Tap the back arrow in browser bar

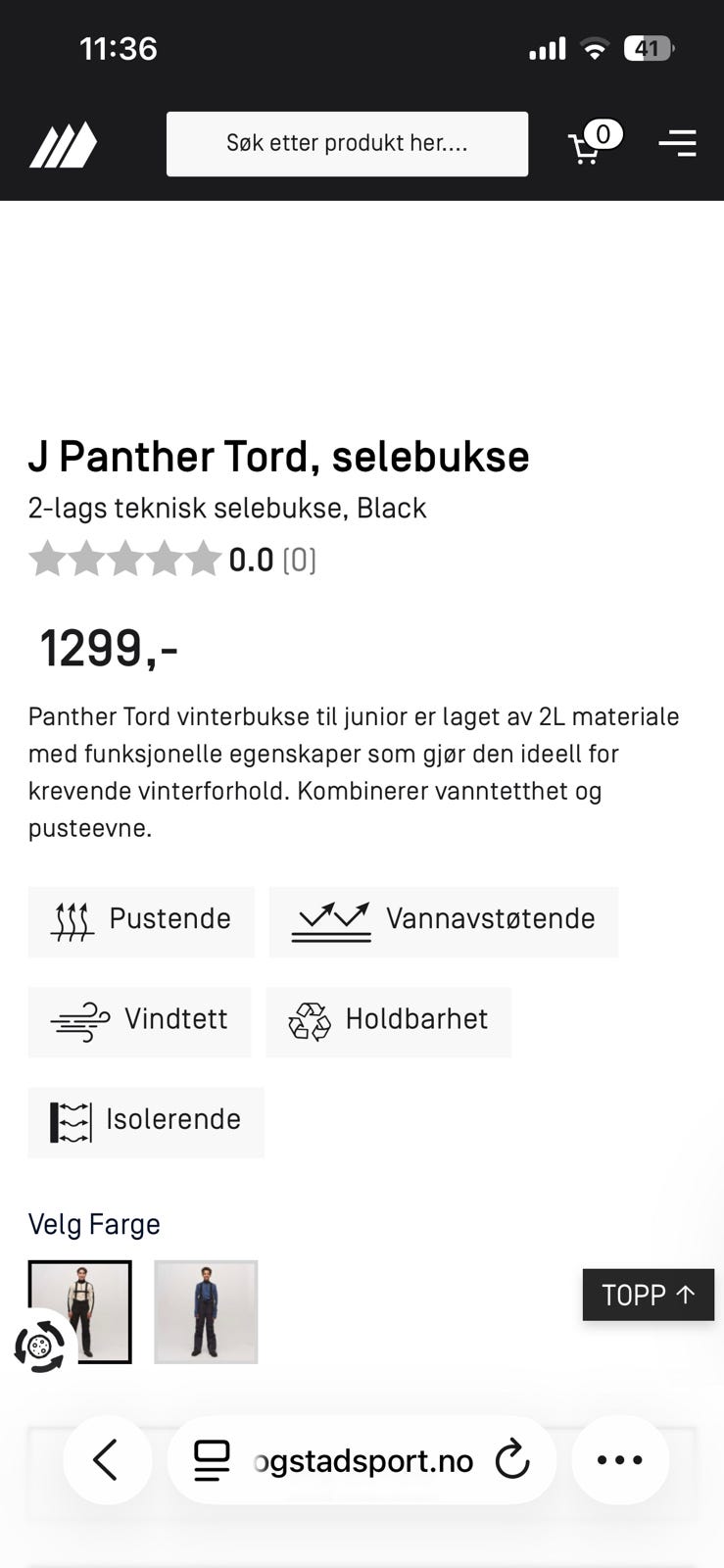pos(108,1460)
